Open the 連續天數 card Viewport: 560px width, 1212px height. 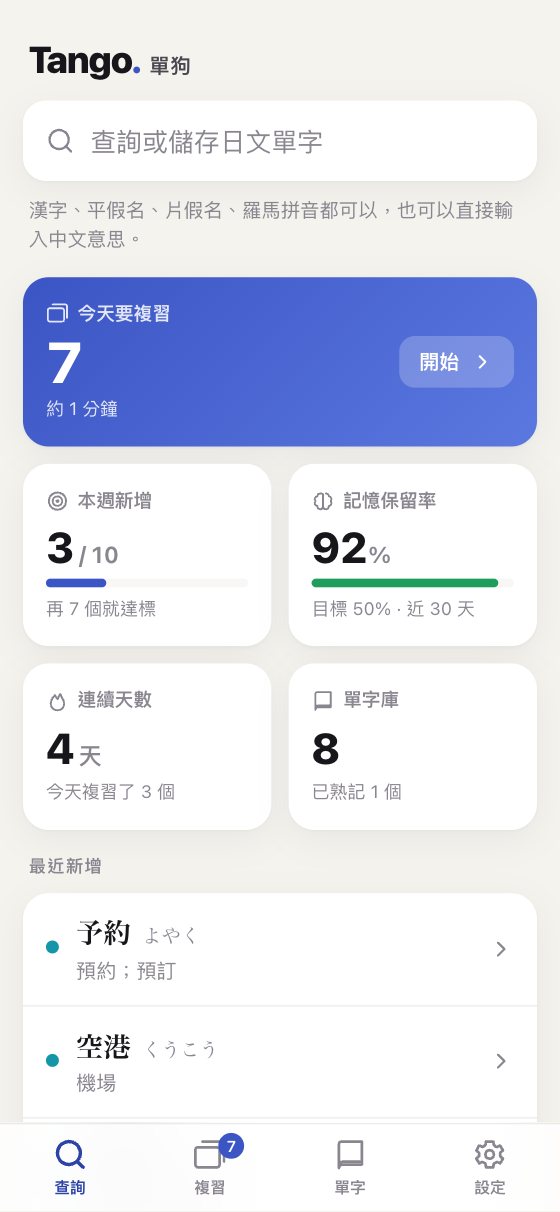click(x=147, y=746)
